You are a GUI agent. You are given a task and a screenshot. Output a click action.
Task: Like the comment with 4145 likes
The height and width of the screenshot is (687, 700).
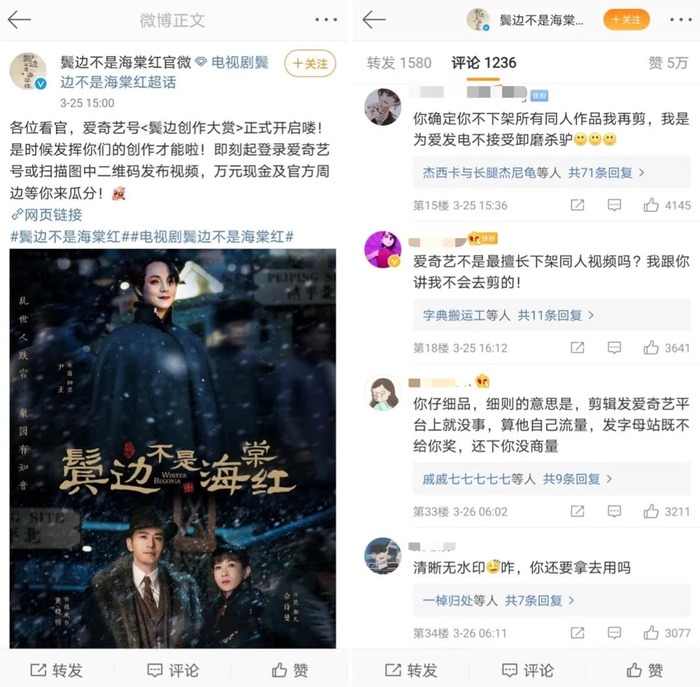coord(667,205)
